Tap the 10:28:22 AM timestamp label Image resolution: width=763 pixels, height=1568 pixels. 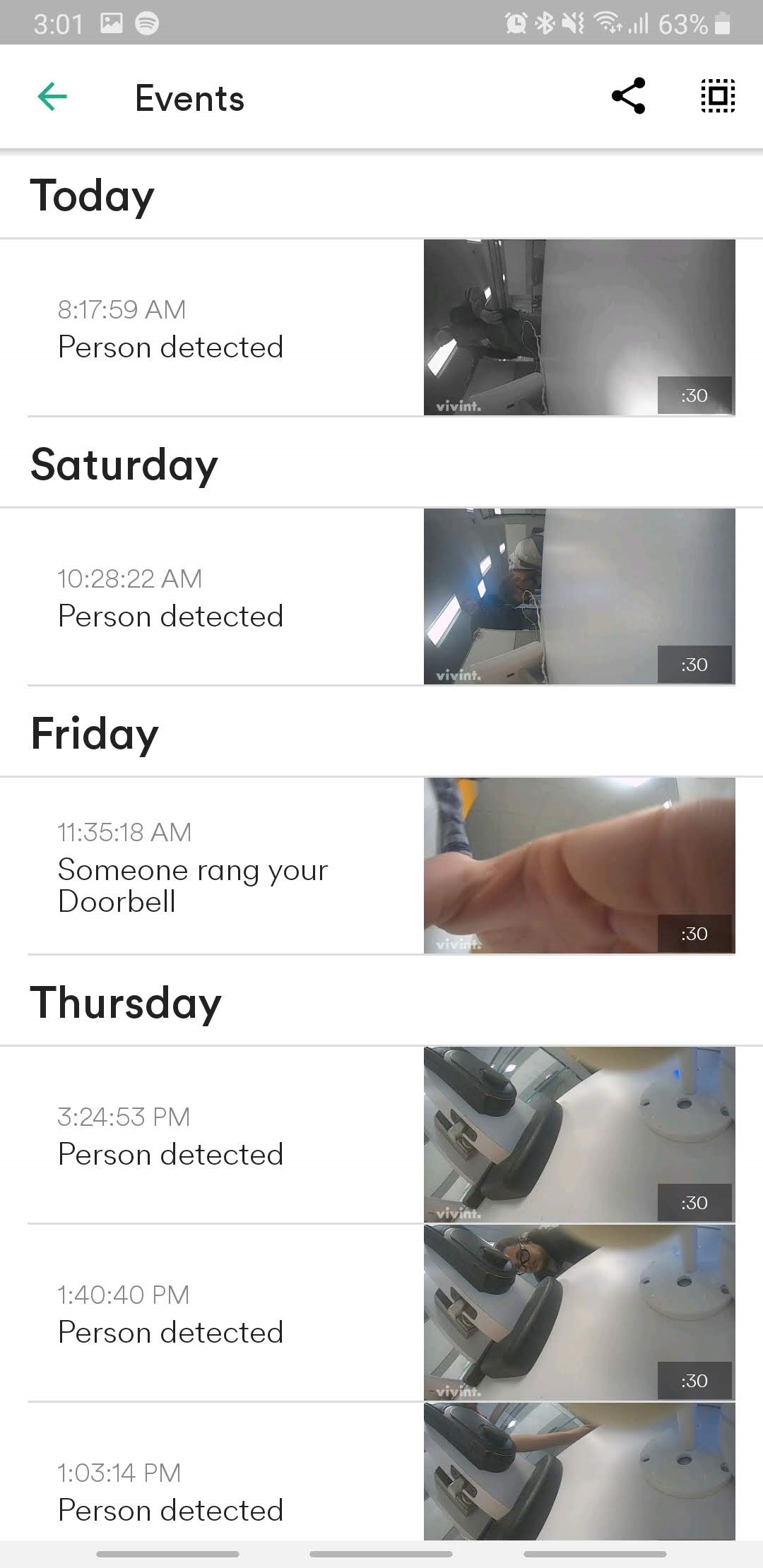point(130,578)
